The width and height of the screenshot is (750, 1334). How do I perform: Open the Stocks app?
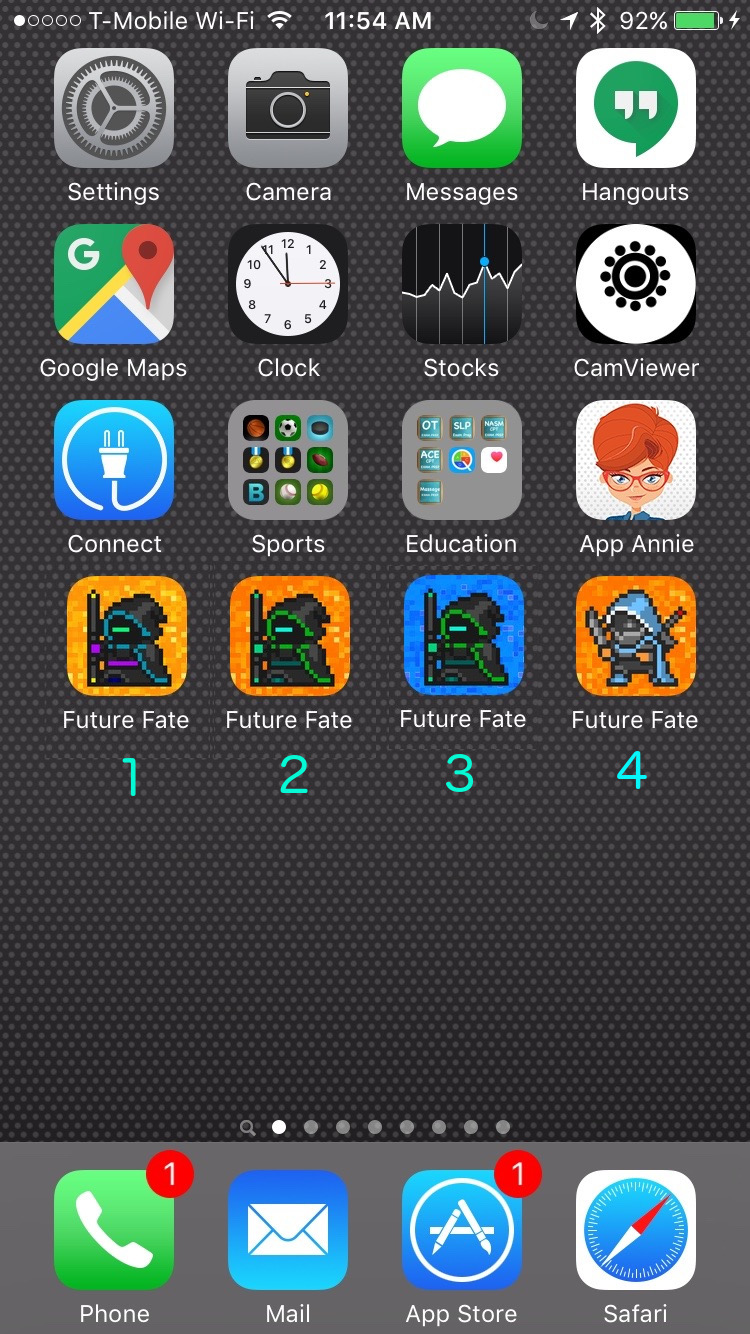tap(461, 284)
